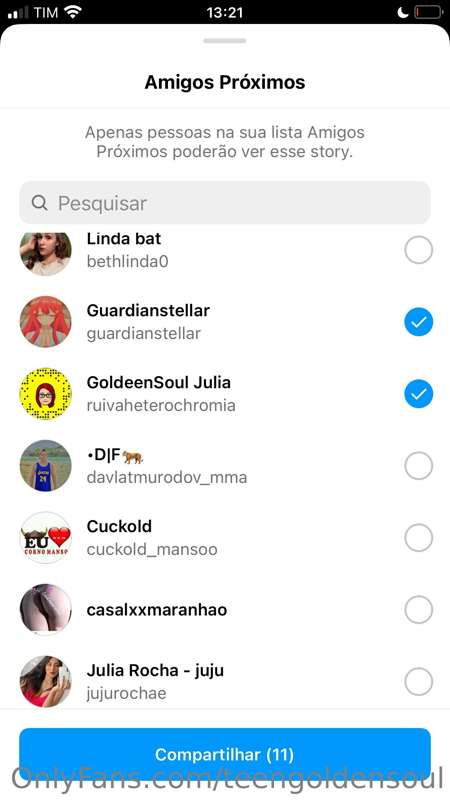Screen dimensions: 450x800
Task: Add davlatmurodov_mma to the list
Action: coord(418,466)
